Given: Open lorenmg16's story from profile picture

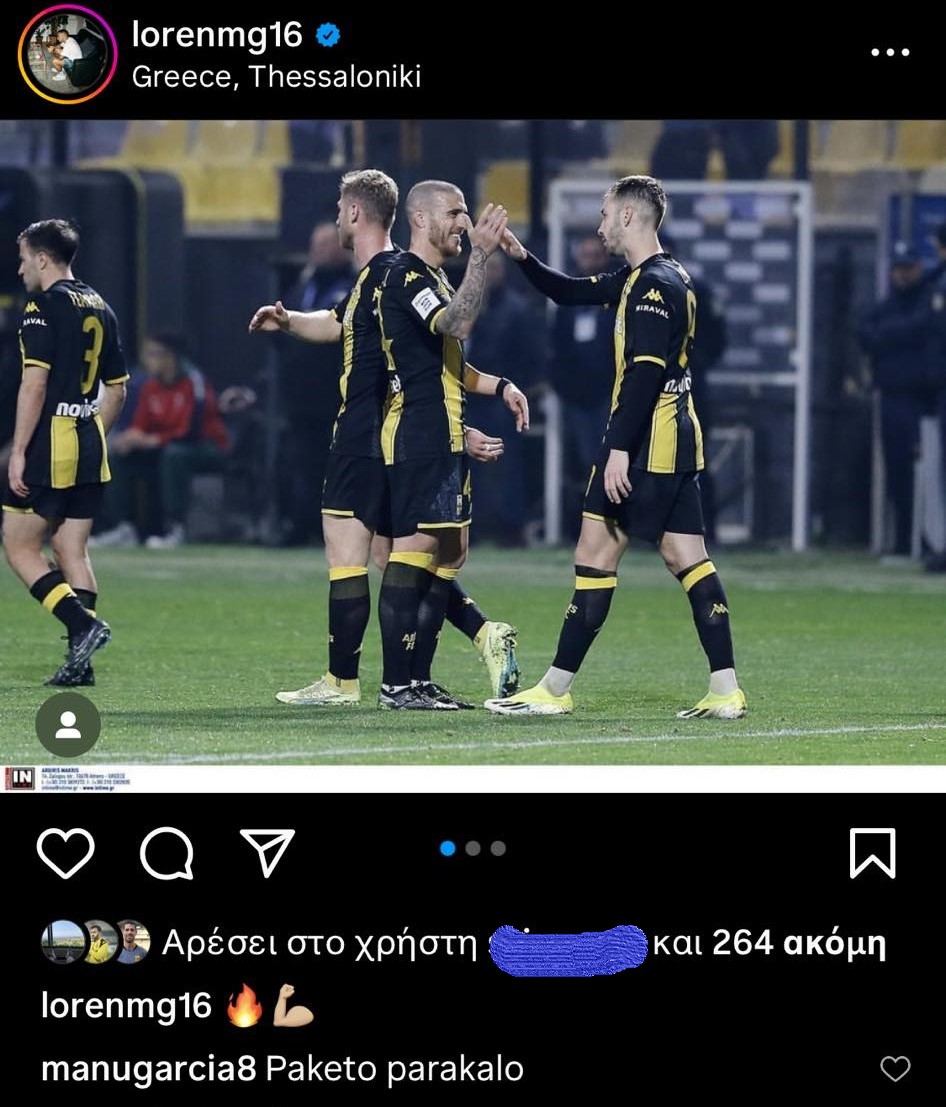Looking at the screenshot, I should (x=68, y=55).
